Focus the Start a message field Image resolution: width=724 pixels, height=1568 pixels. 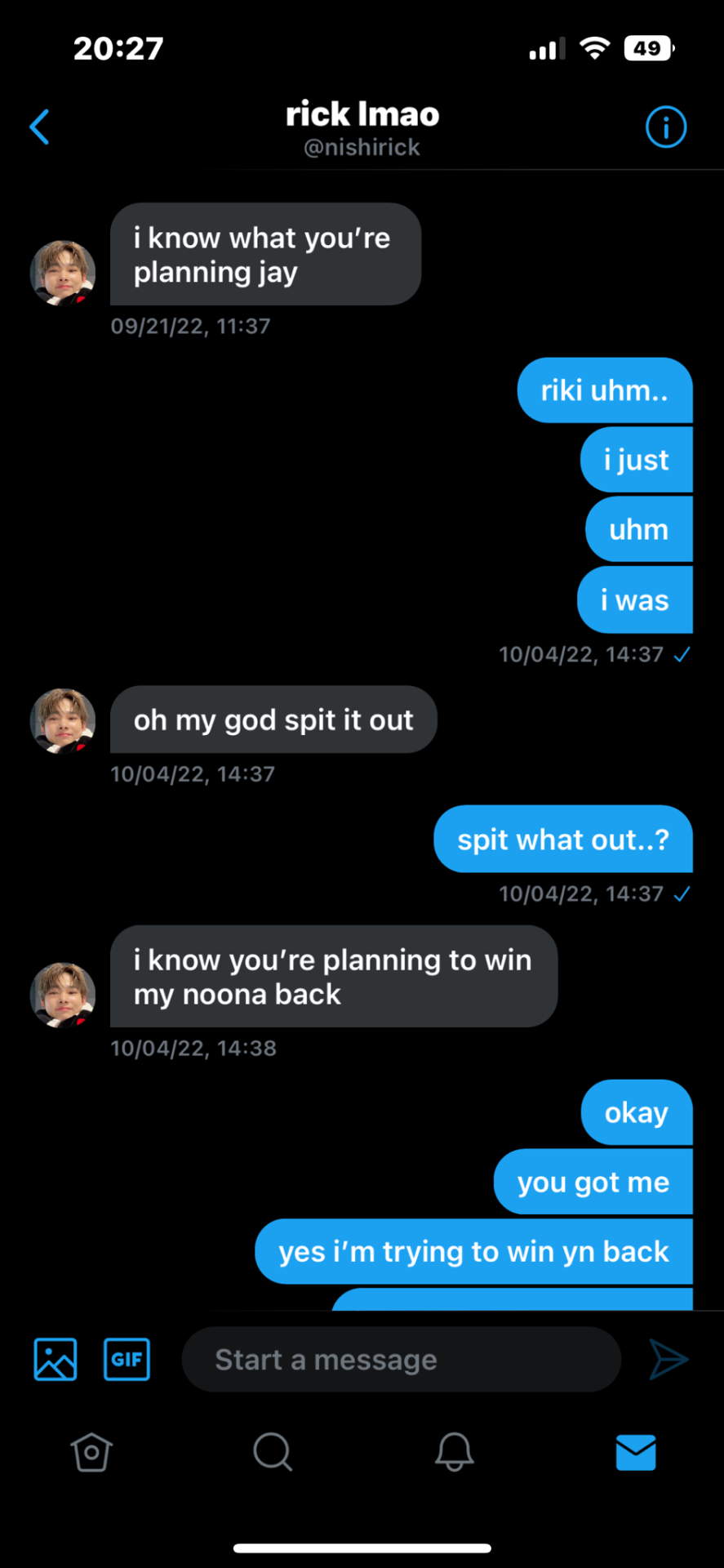click(x=400, y=1359)
